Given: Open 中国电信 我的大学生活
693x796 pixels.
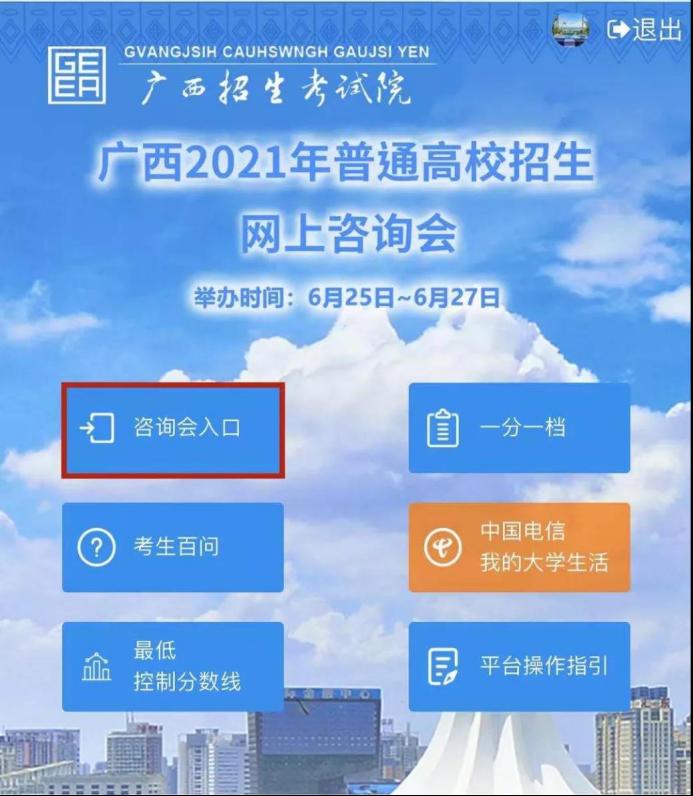Looking at the screenshot, I should 519,547.
